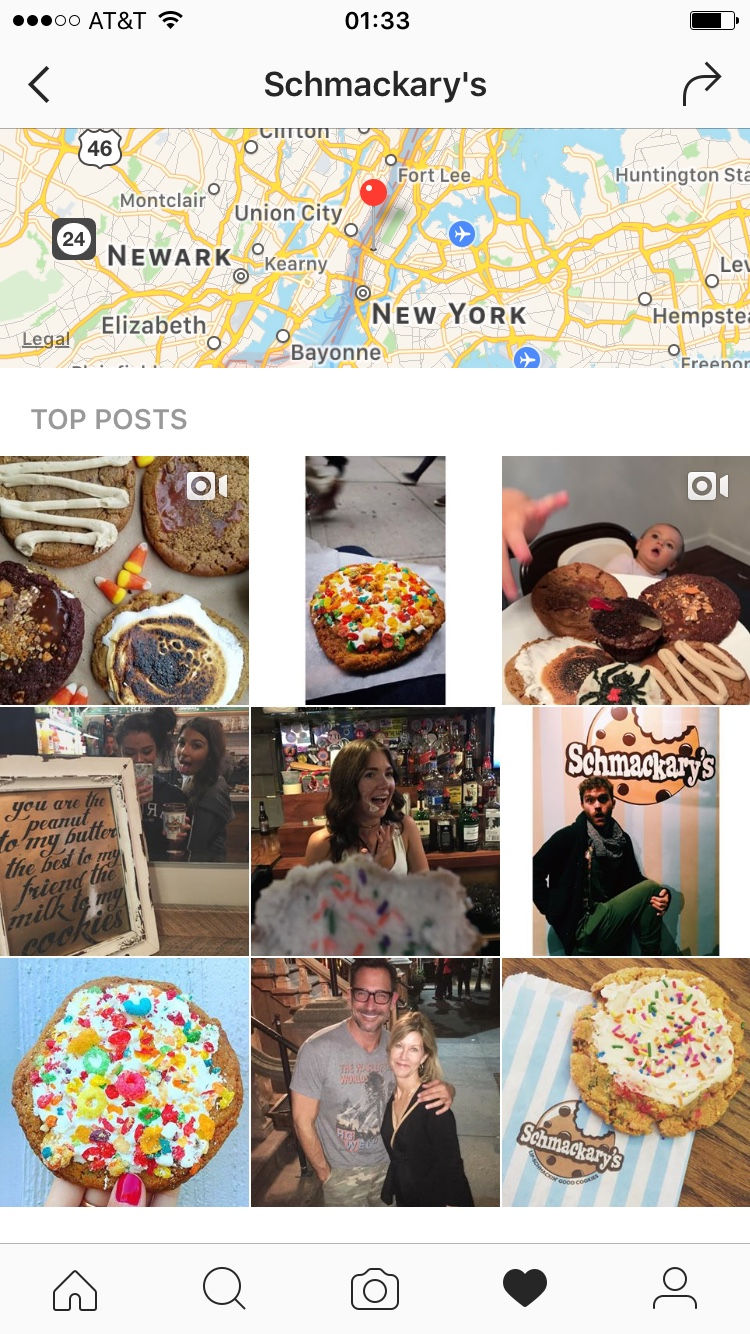Screen dimensions: 750x1334
Task: Play the baby with cookies video
Action: (x=625, y=580)
